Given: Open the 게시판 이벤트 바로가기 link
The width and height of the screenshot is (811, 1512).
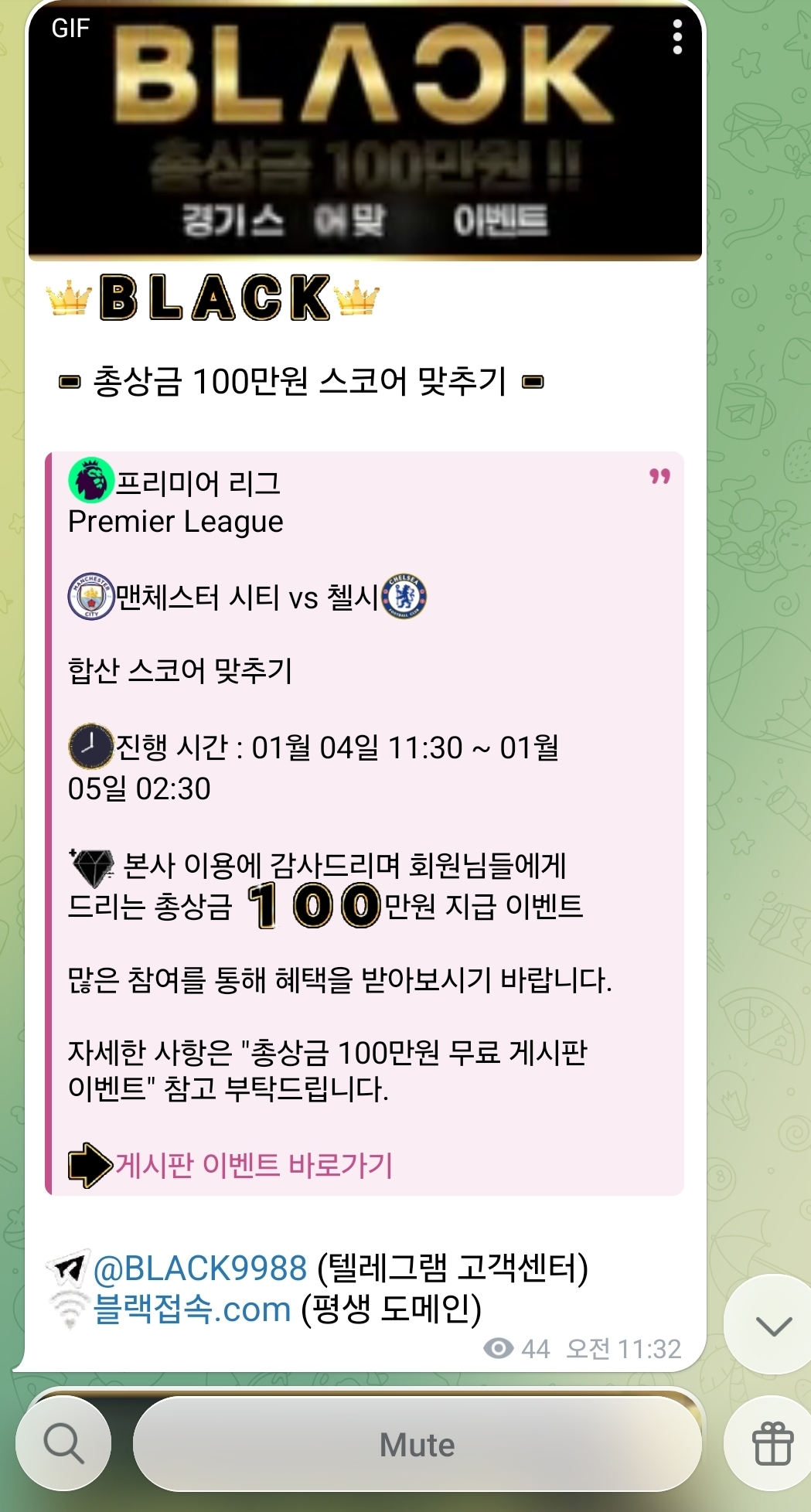Looking at the screenshot, I should 254,1165.
